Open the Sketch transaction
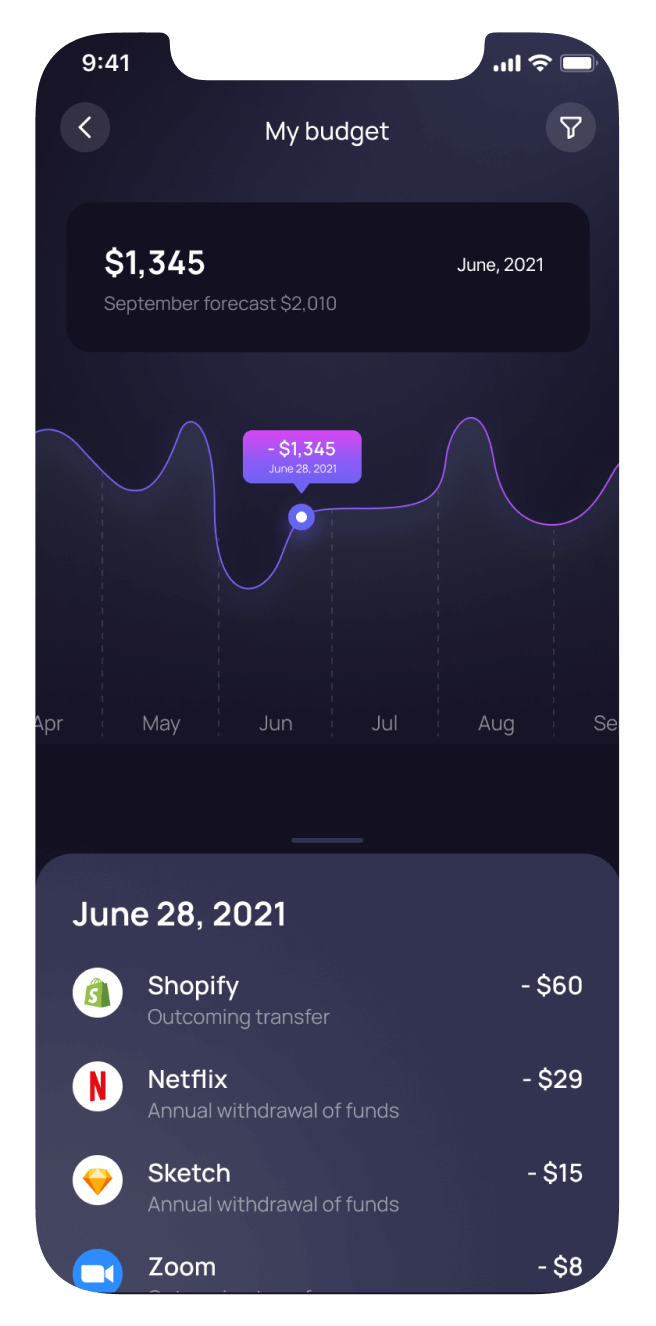This screenshot has height=1326, width=656. click(x=327, y=1186)
